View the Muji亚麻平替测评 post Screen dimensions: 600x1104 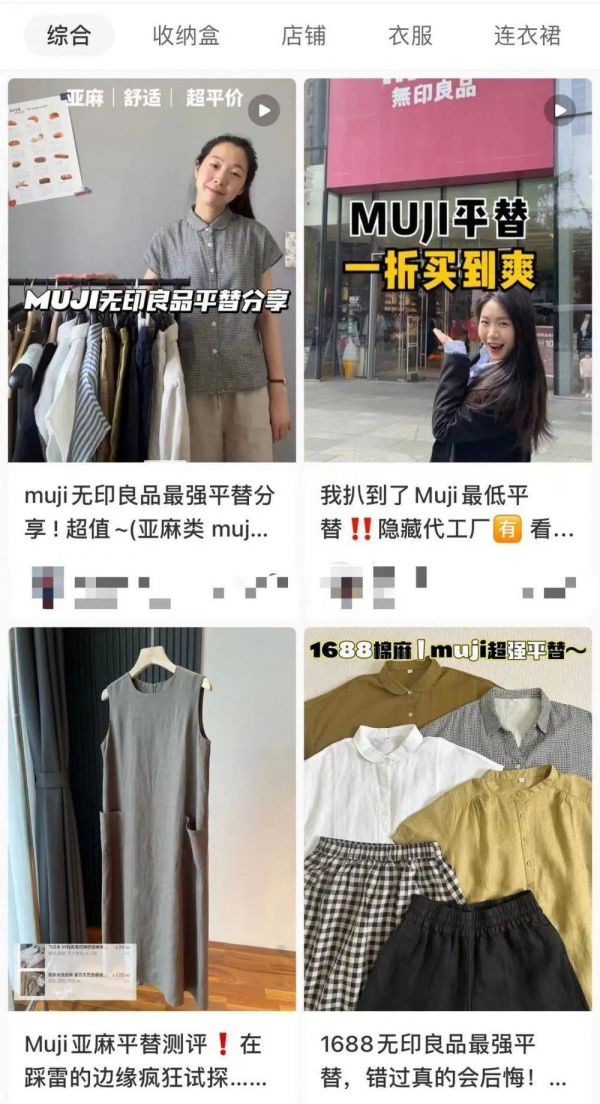pyautogui.click(x=152, y=820)
